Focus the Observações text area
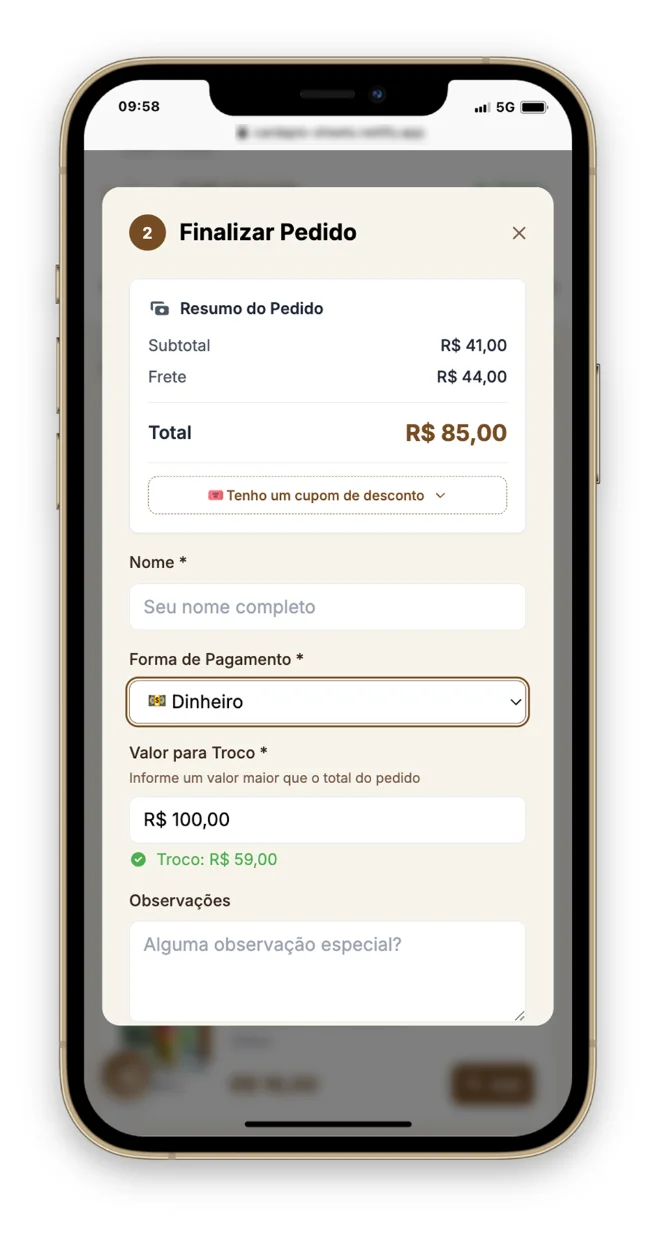This screenshot has width=650, height=1233. pos(327,970)
